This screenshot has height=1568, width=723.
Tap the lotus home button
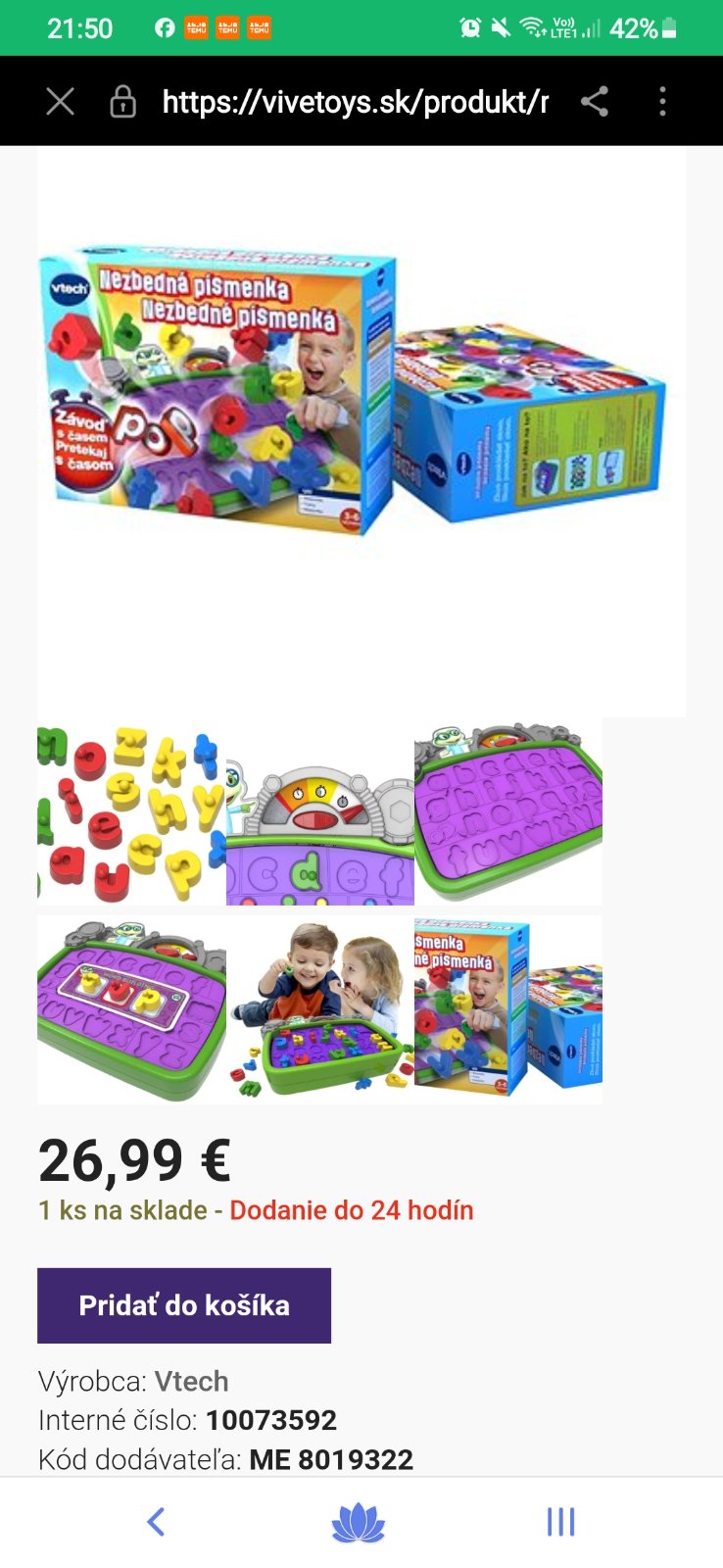359,1522
